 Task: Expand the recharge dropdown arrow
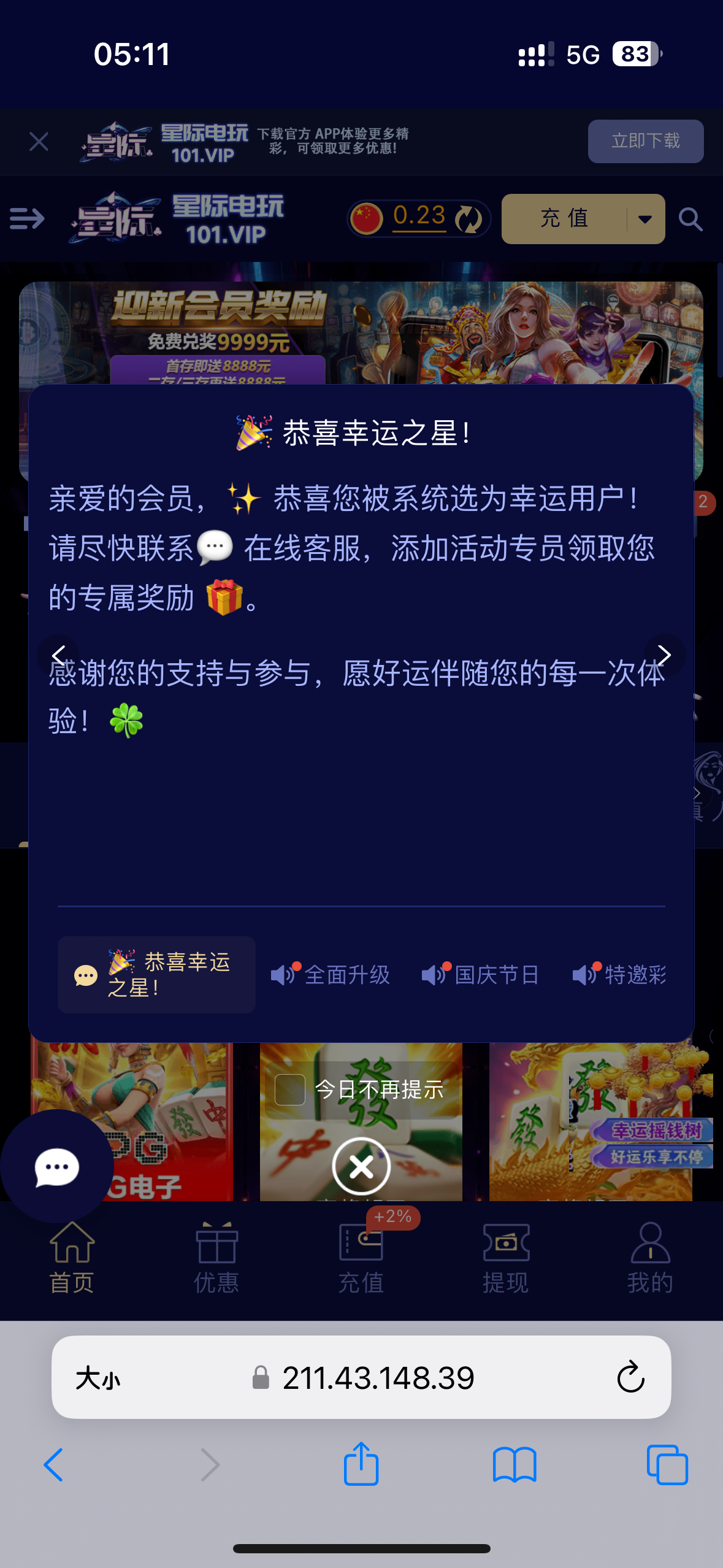[x=645, y=219]
